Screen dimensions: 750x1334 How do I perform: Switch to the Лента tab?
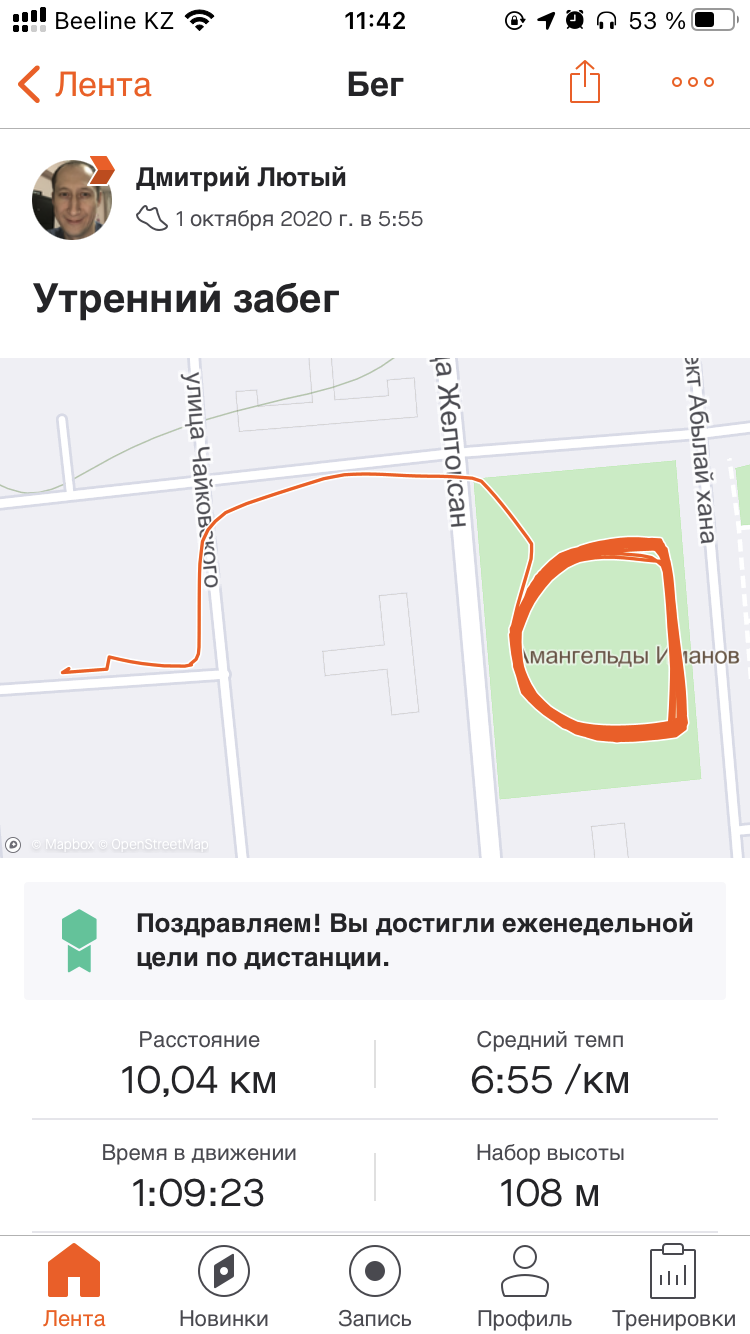point(74,1285)
